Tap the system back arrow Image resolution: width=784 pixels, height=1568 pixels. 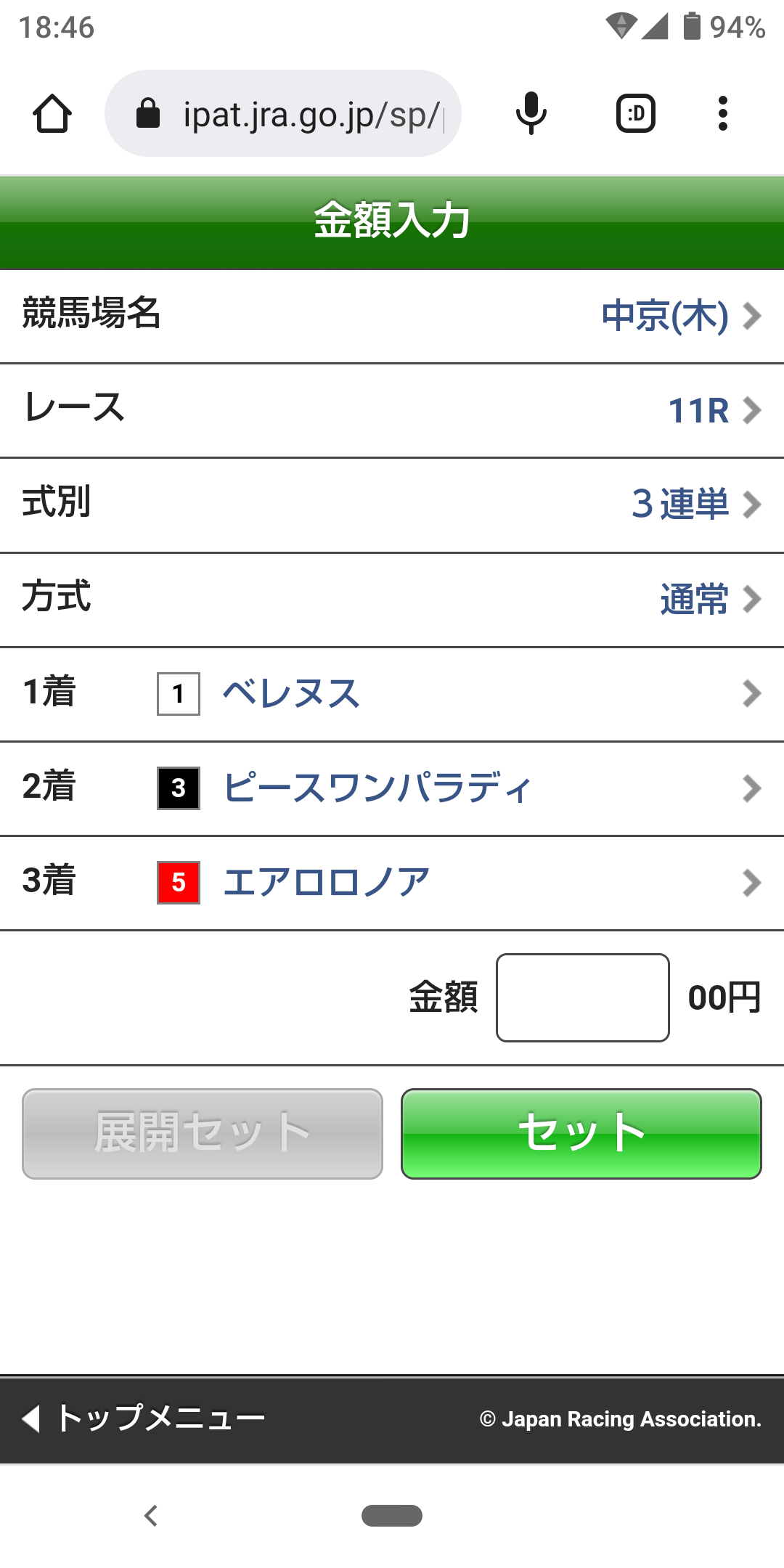pos(151,1516)
